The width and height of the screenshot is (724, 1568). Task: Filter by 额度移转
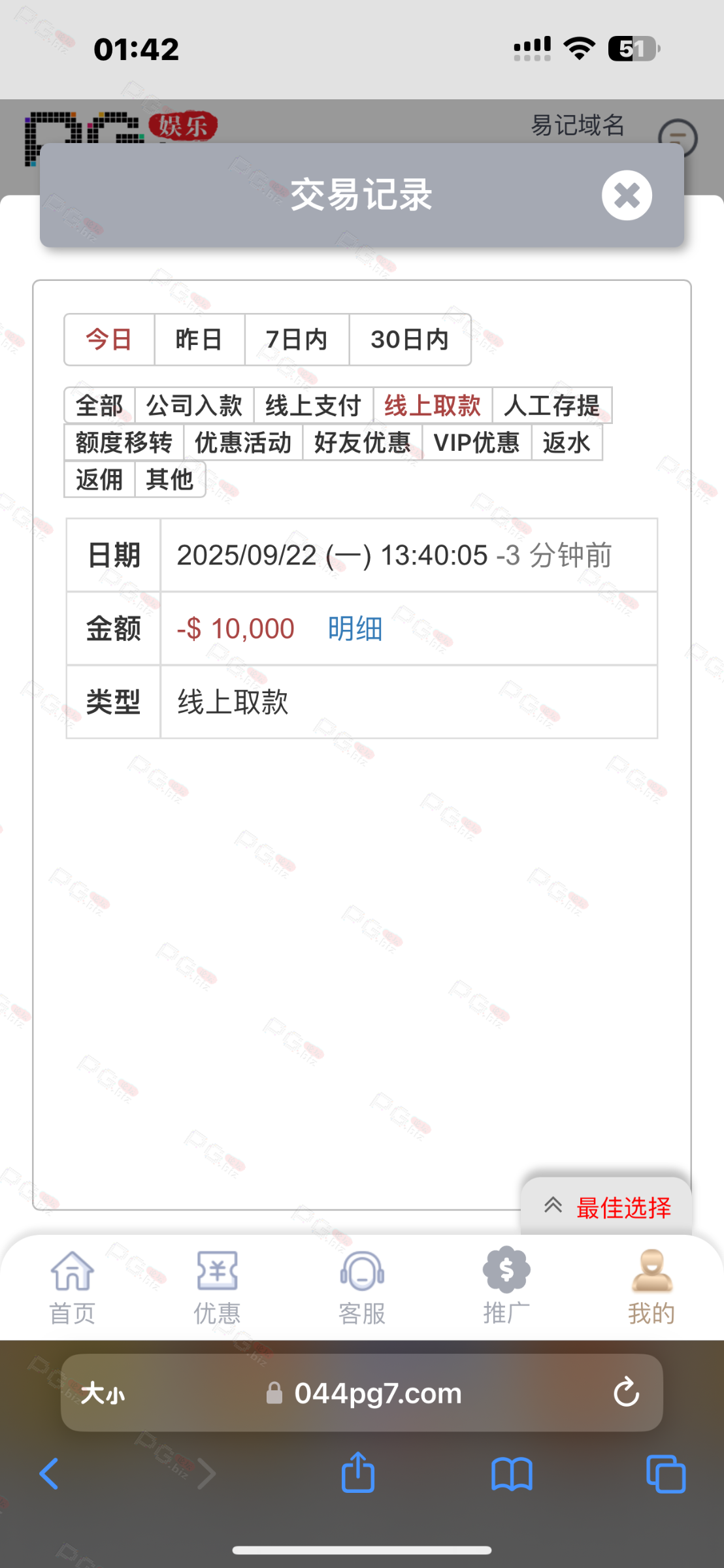(x=123, y=443)
